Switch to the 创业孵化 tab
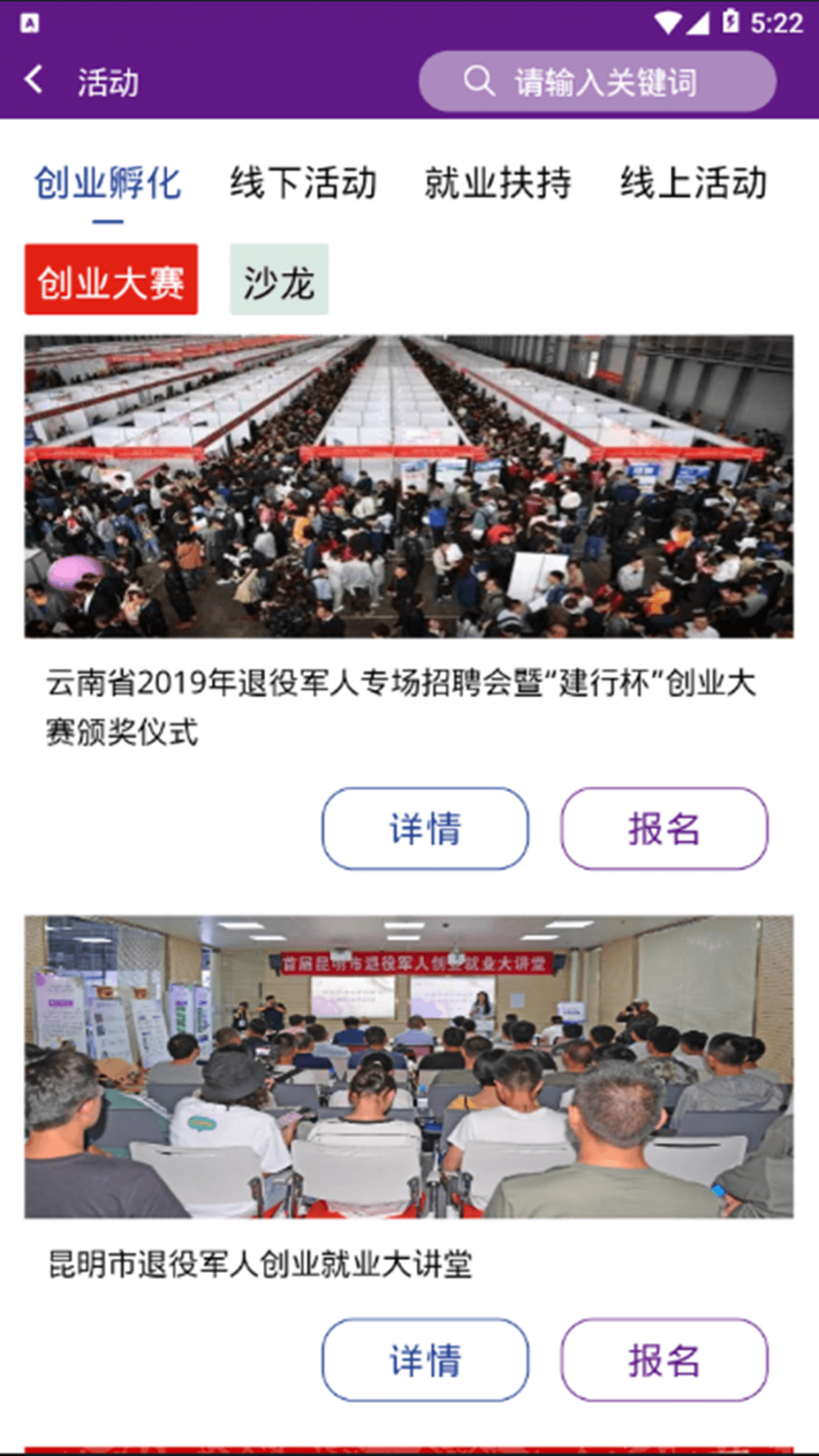The image size is (819, 1456). point(108,183)
